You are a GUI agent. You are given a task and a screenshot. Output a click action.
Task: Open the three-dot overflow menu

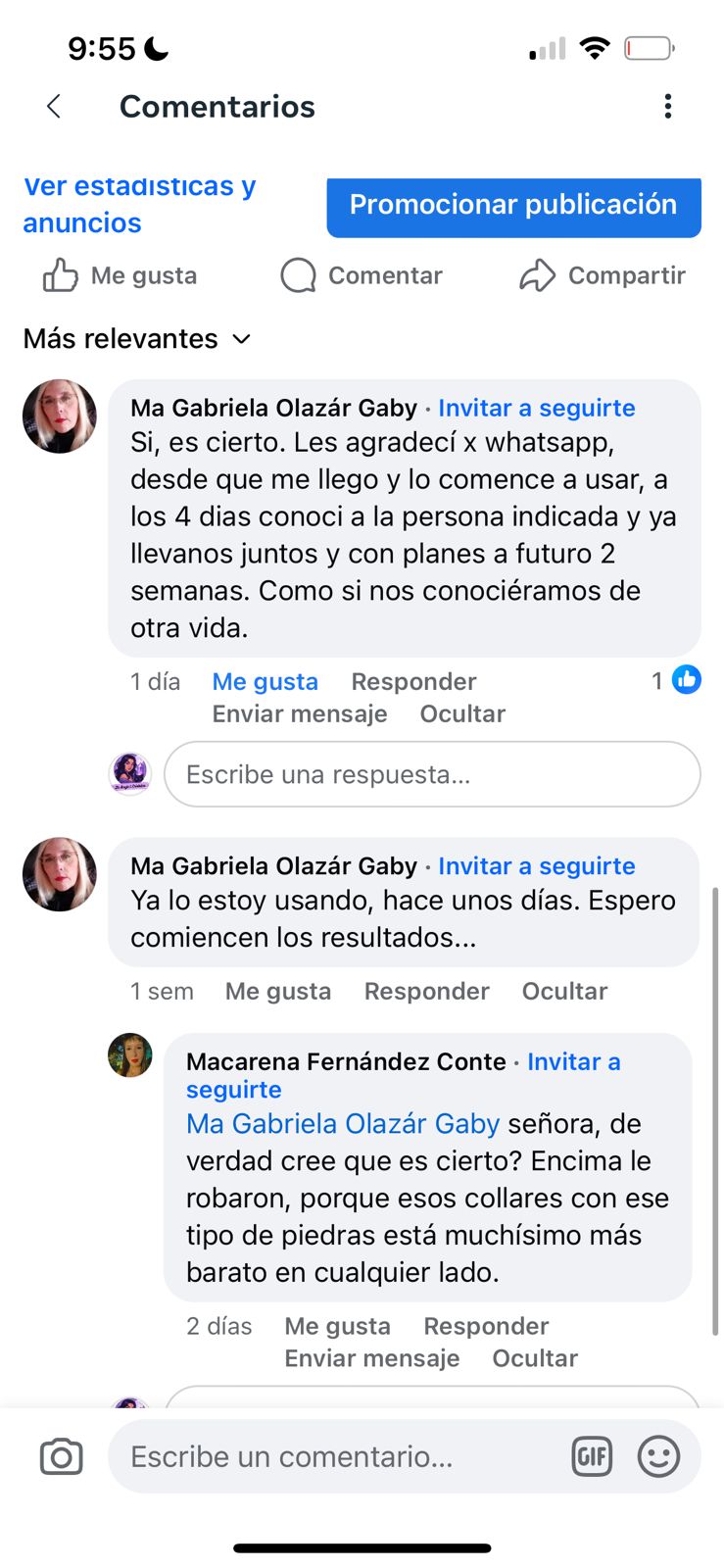(668, 106)
